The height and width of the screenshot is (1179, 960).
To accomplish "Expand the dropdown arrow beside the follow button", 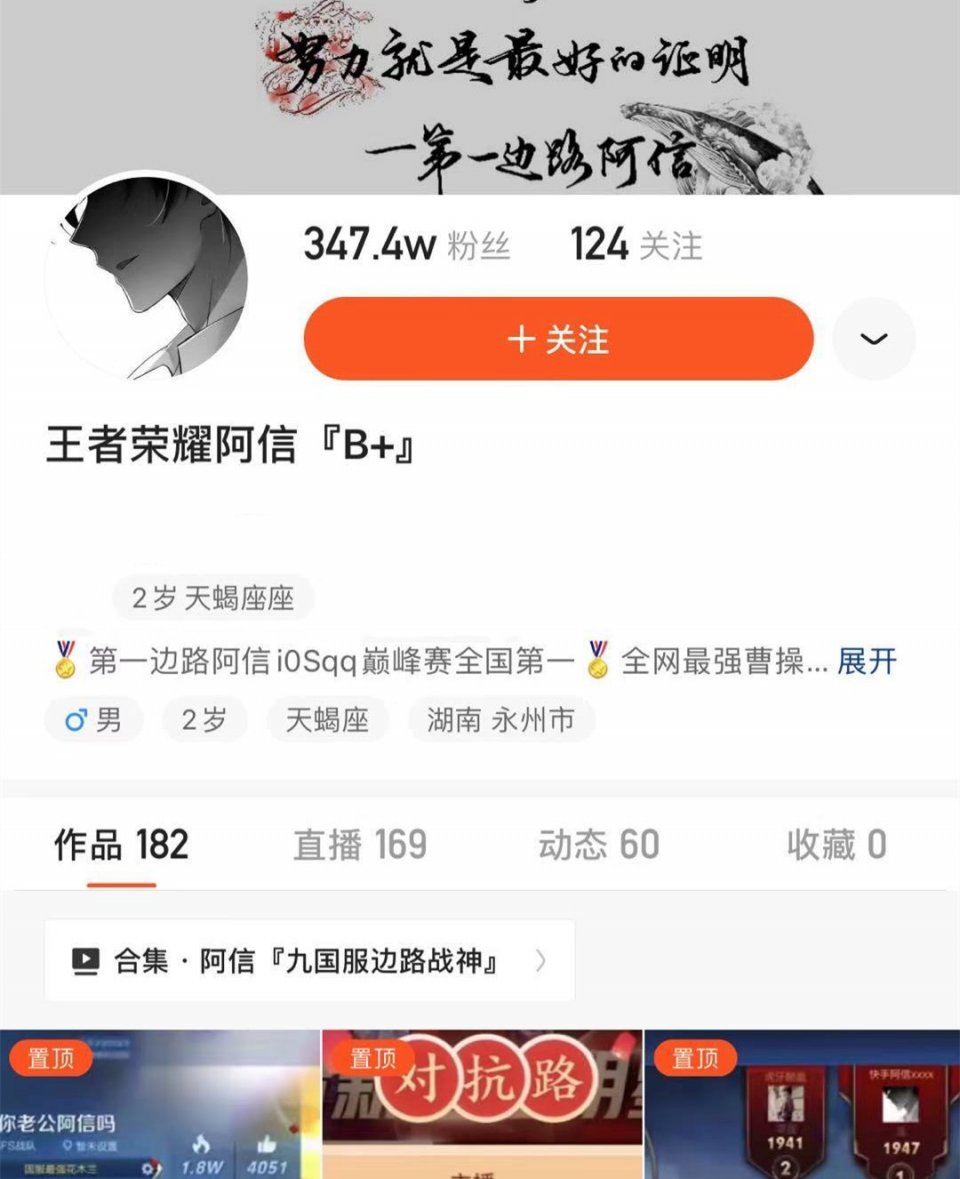I will coord(874,339).
